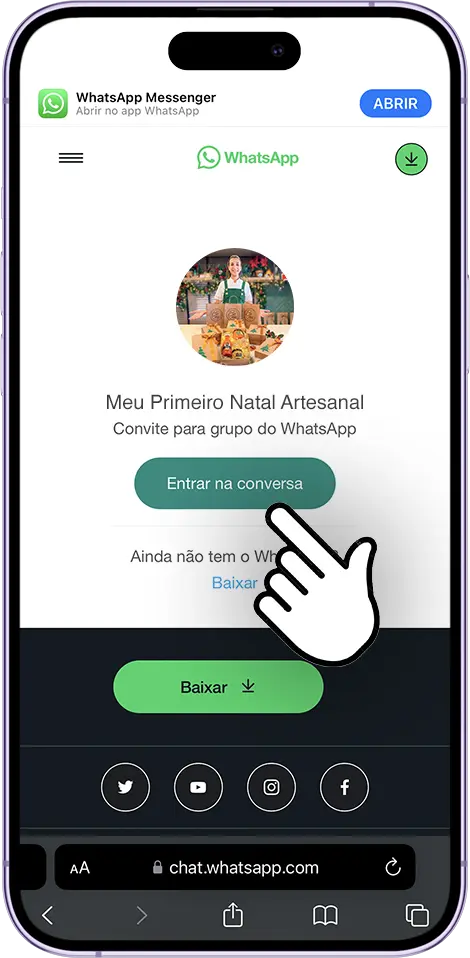Open WhatsApp's Twitter page
The image size is (470, 958).
click(125, 787)
